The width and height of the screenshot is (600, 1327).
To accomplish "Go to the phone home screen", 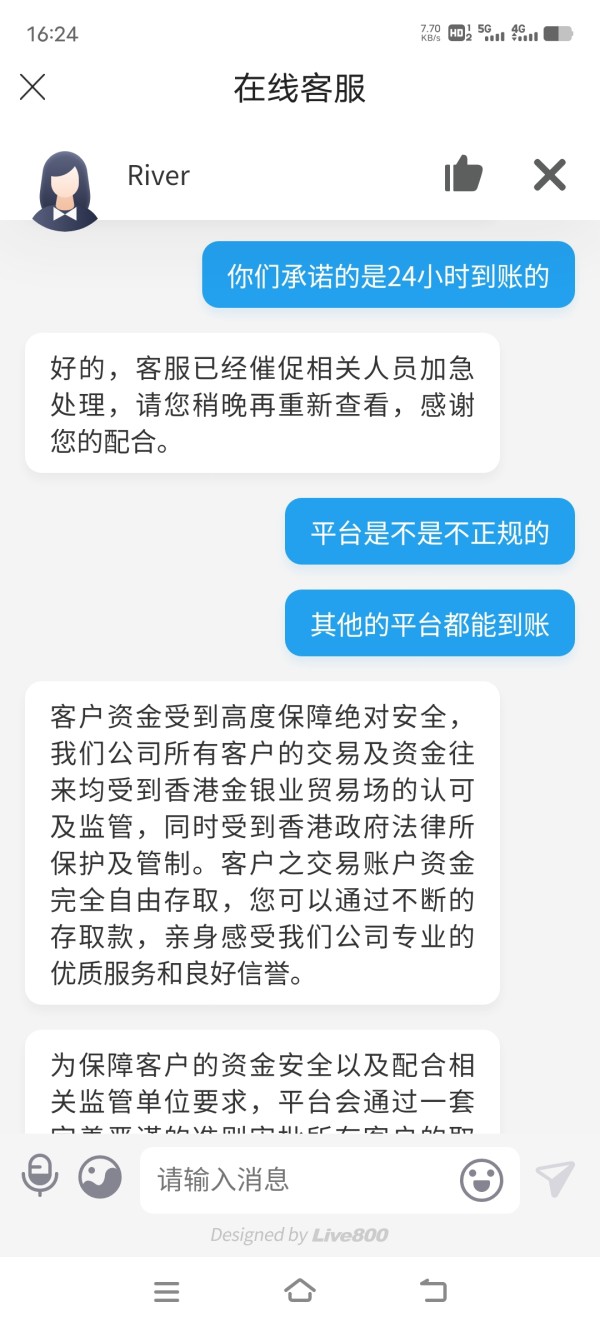I will click(x=300, y=1290).
